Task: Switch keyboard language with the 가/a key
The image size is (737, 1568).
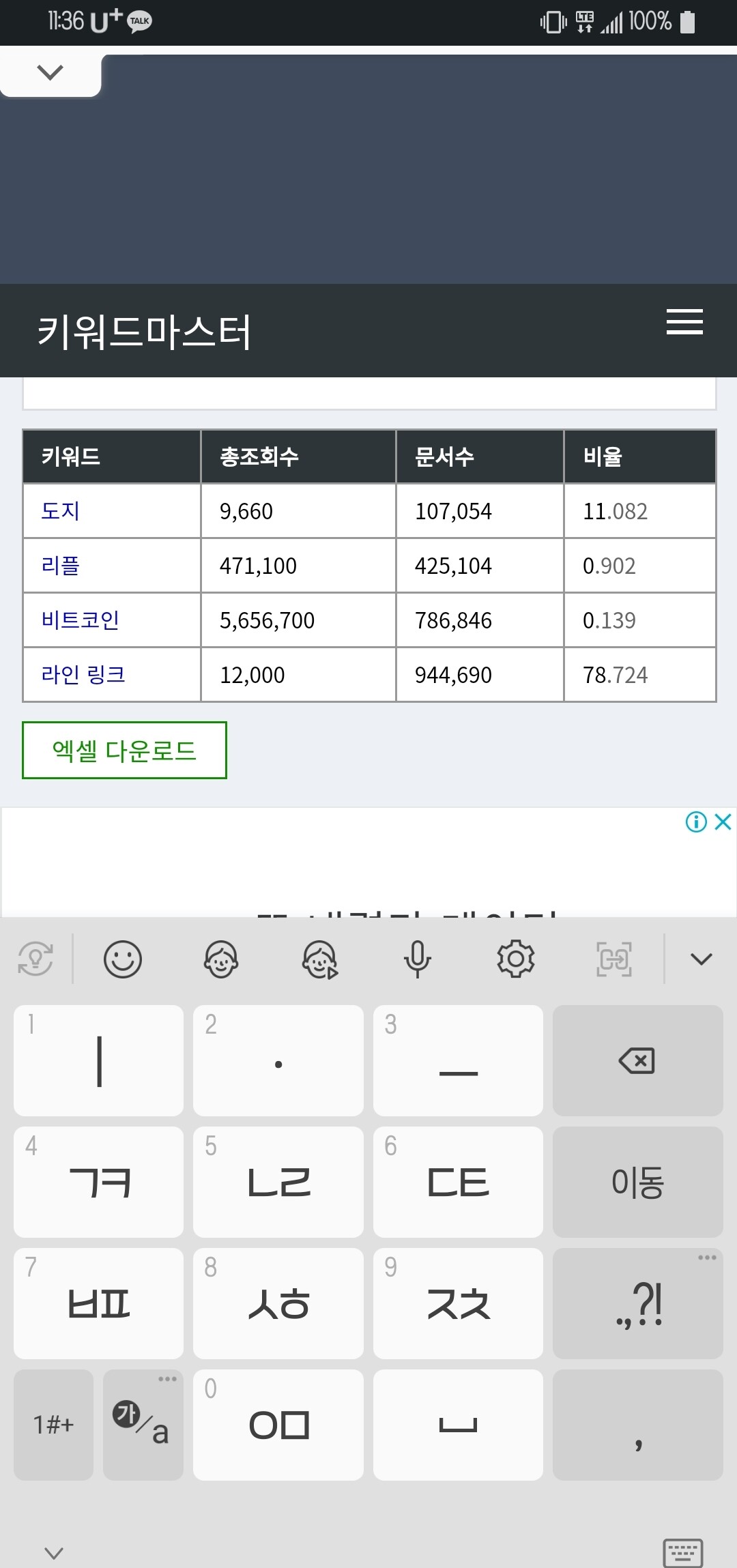Action: [x=143, y=1424]
